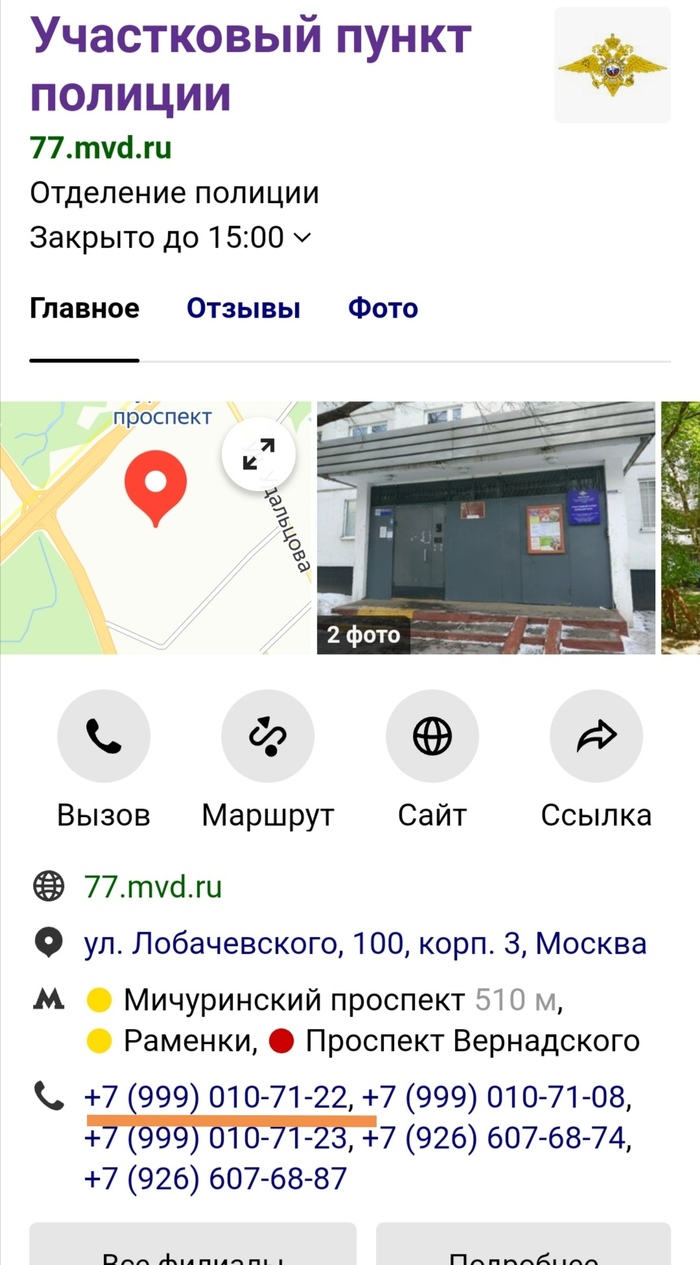Call +7 (999) 010-71-08
The image size is (700, 1265).
[494, 1097]
